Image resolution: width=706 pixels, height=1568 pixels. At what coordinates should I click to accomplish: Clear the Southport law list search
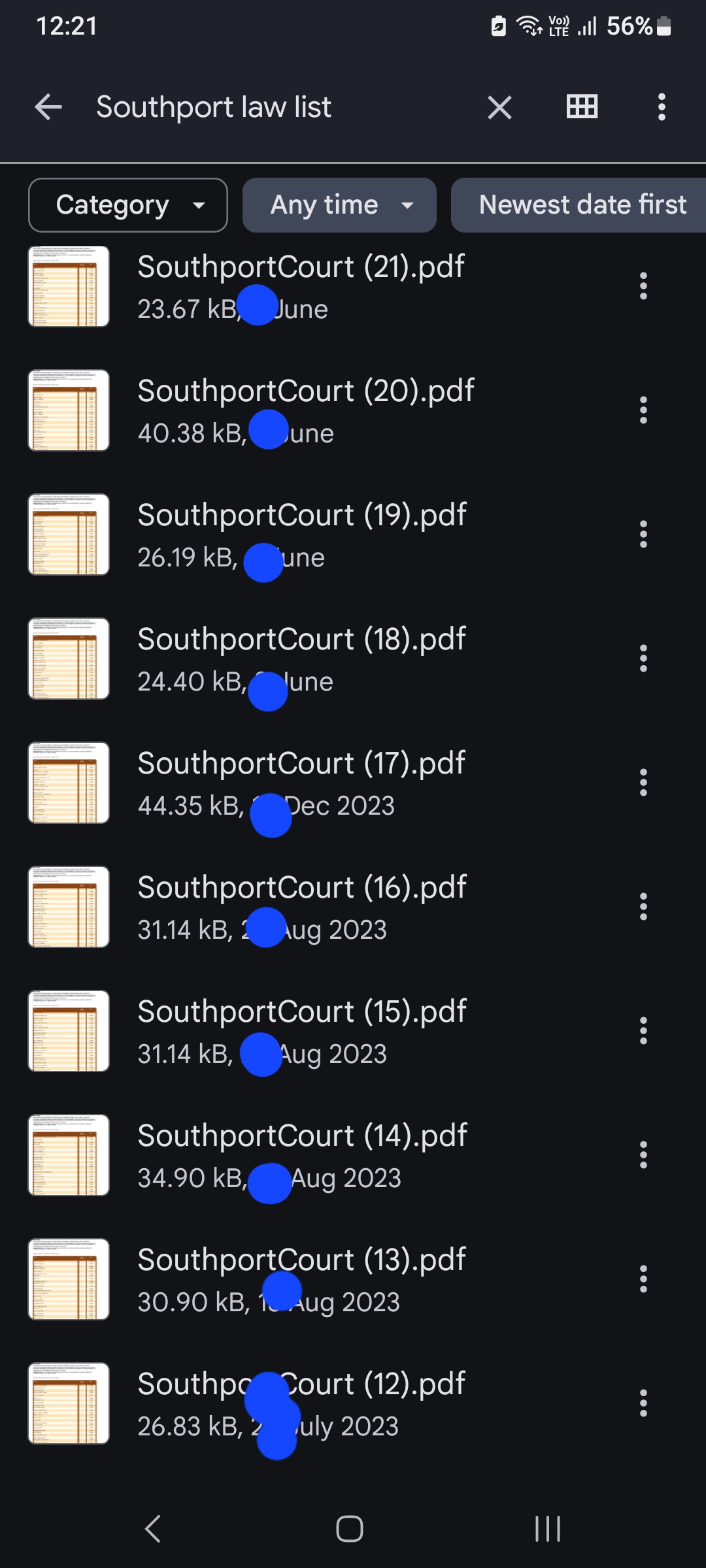click(x=499, y=107)
